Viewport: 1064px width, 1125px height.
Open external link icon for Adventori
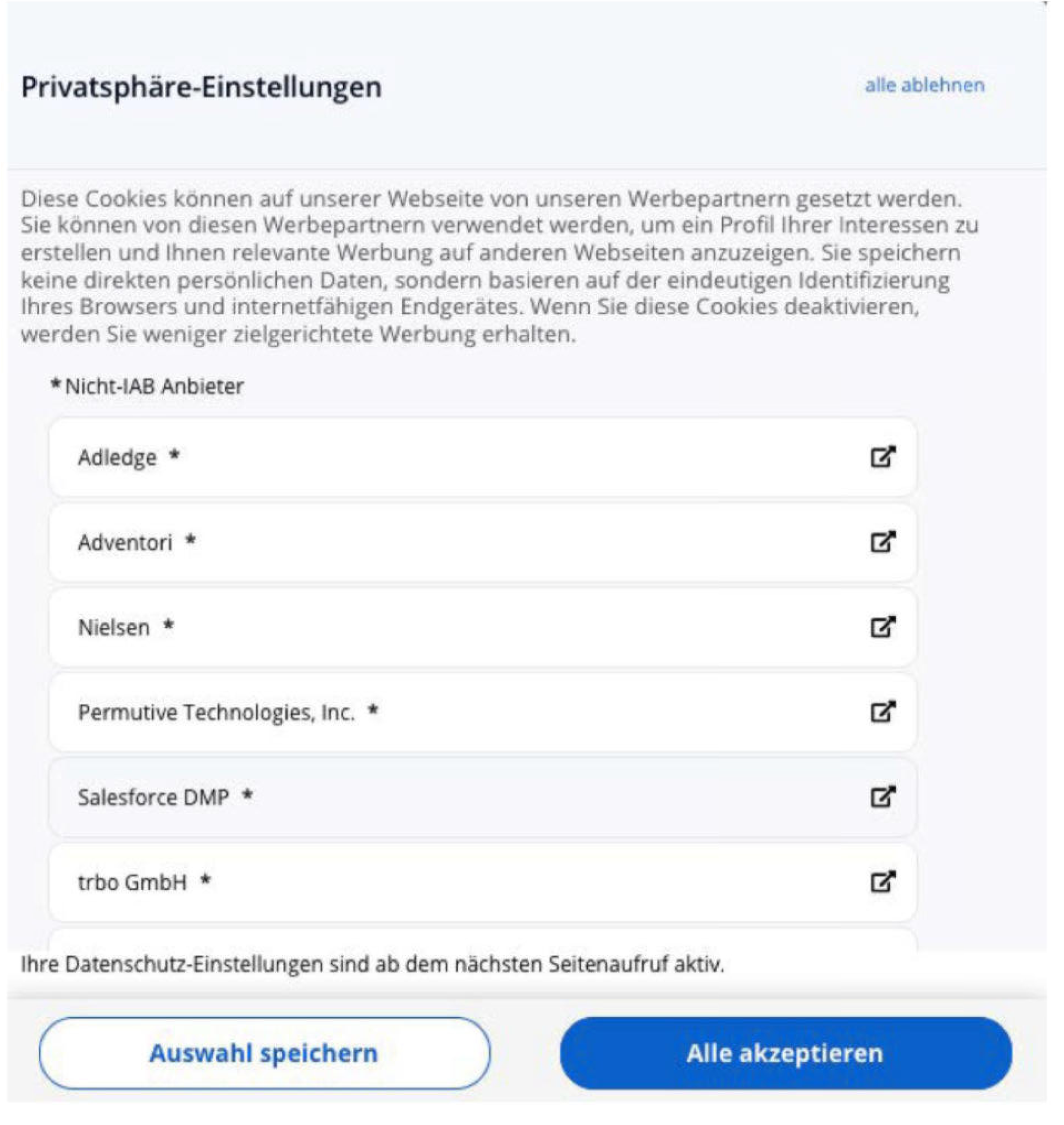(883, 542)
